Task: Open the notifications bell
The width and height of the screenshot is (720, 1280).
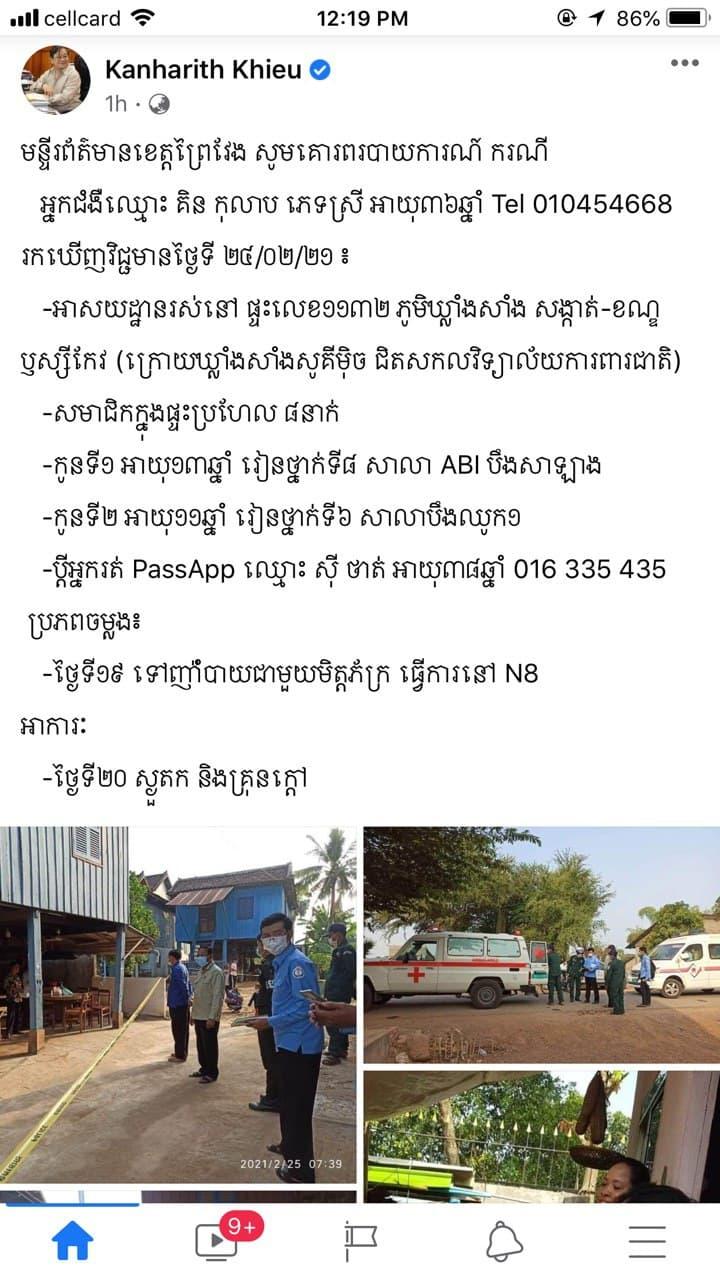Action: click(504, 1241)
